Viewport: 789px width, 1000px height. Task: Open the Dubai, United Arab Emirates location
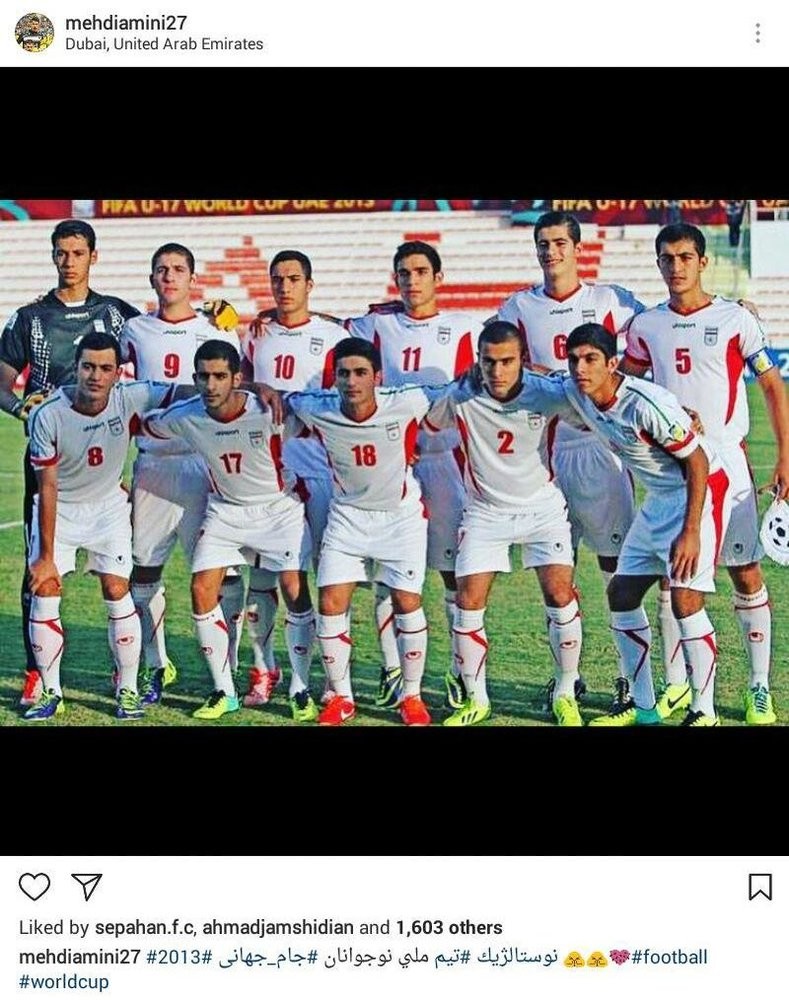(x=164, y=44)
